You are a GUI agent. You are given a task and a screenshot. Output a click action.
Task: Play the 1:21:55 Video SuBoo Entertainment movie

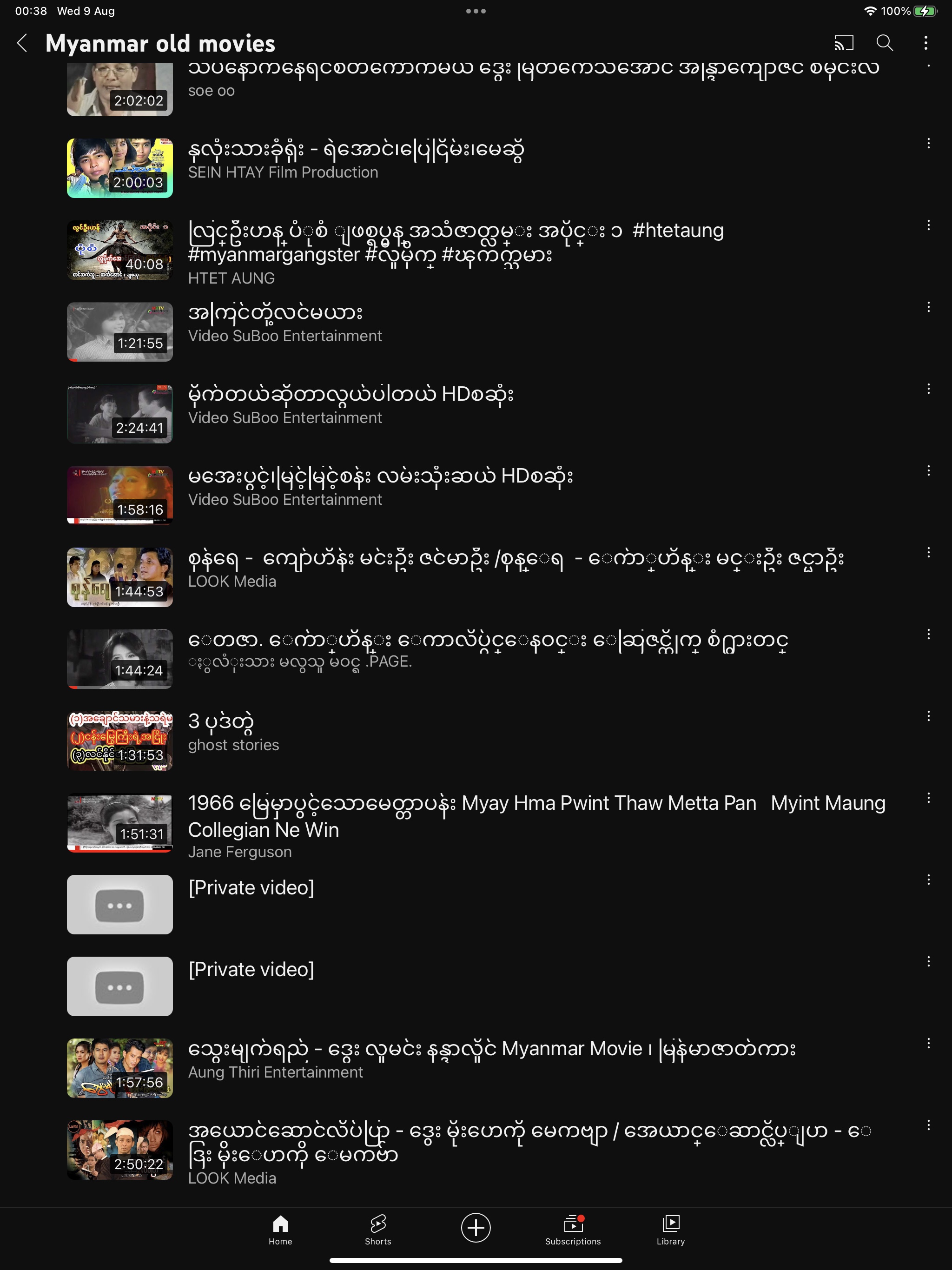(119, 332)
